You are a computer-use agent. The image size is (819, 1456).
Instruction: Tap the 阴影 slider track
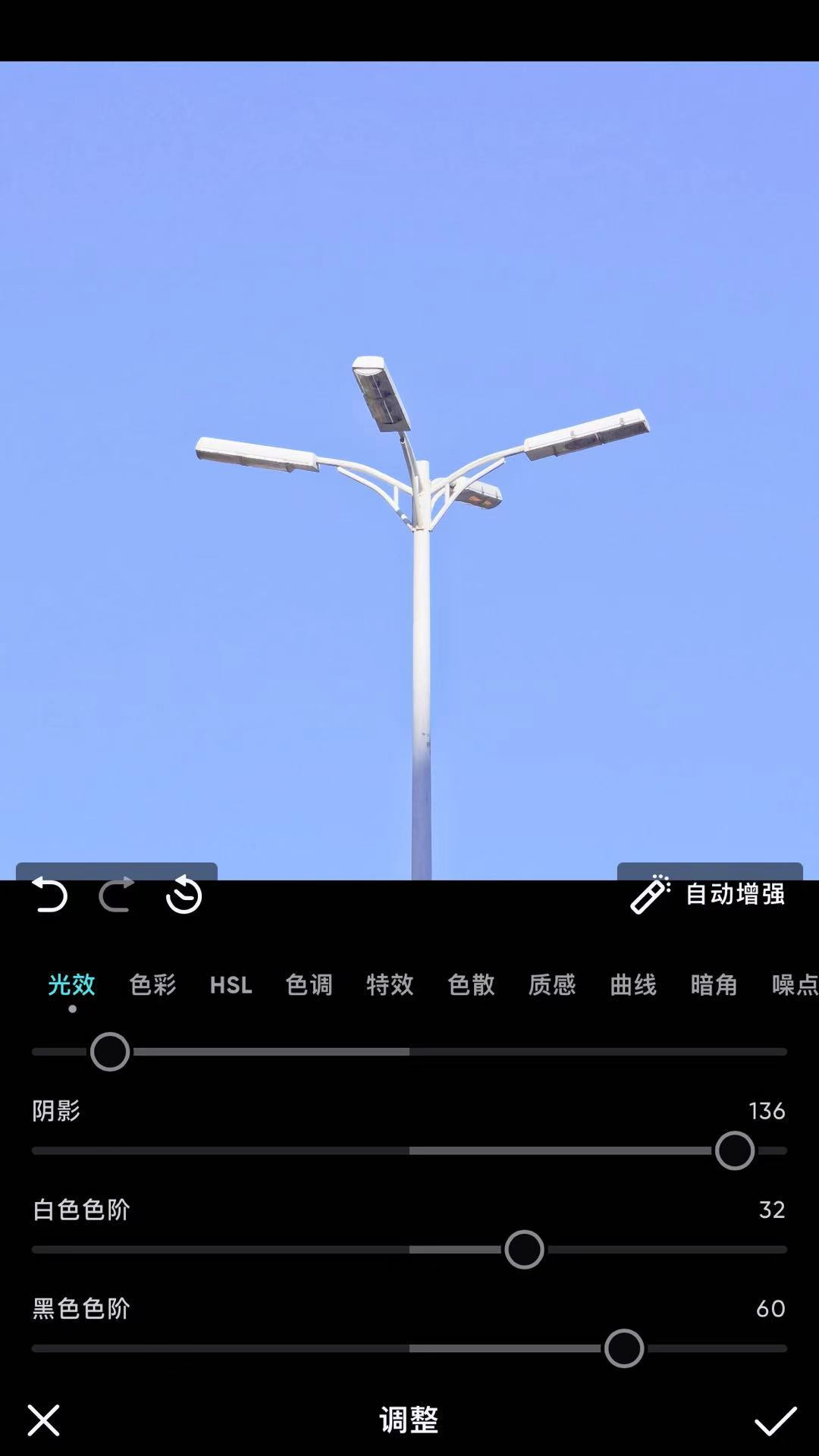point(409,1150)
